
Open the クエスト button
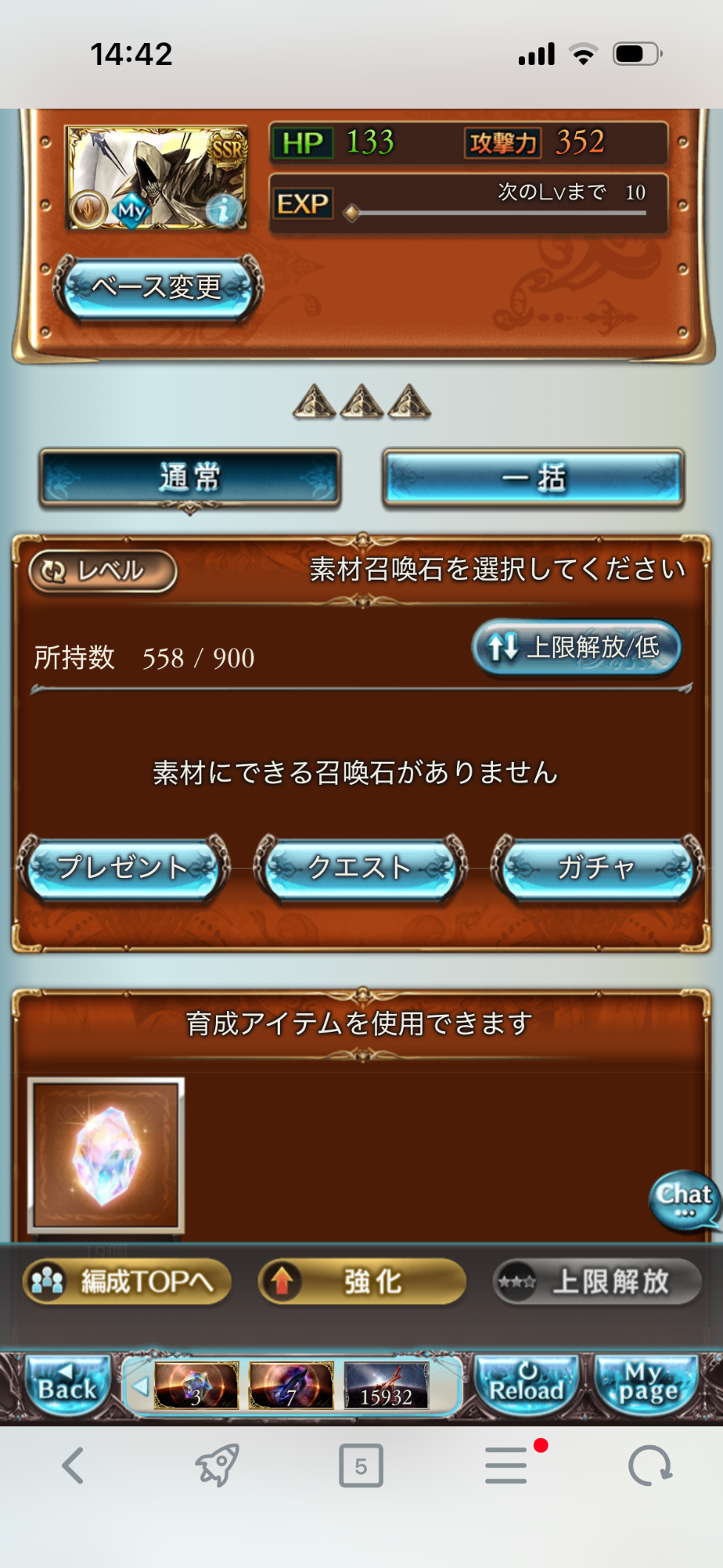click(x=360, y=868)
